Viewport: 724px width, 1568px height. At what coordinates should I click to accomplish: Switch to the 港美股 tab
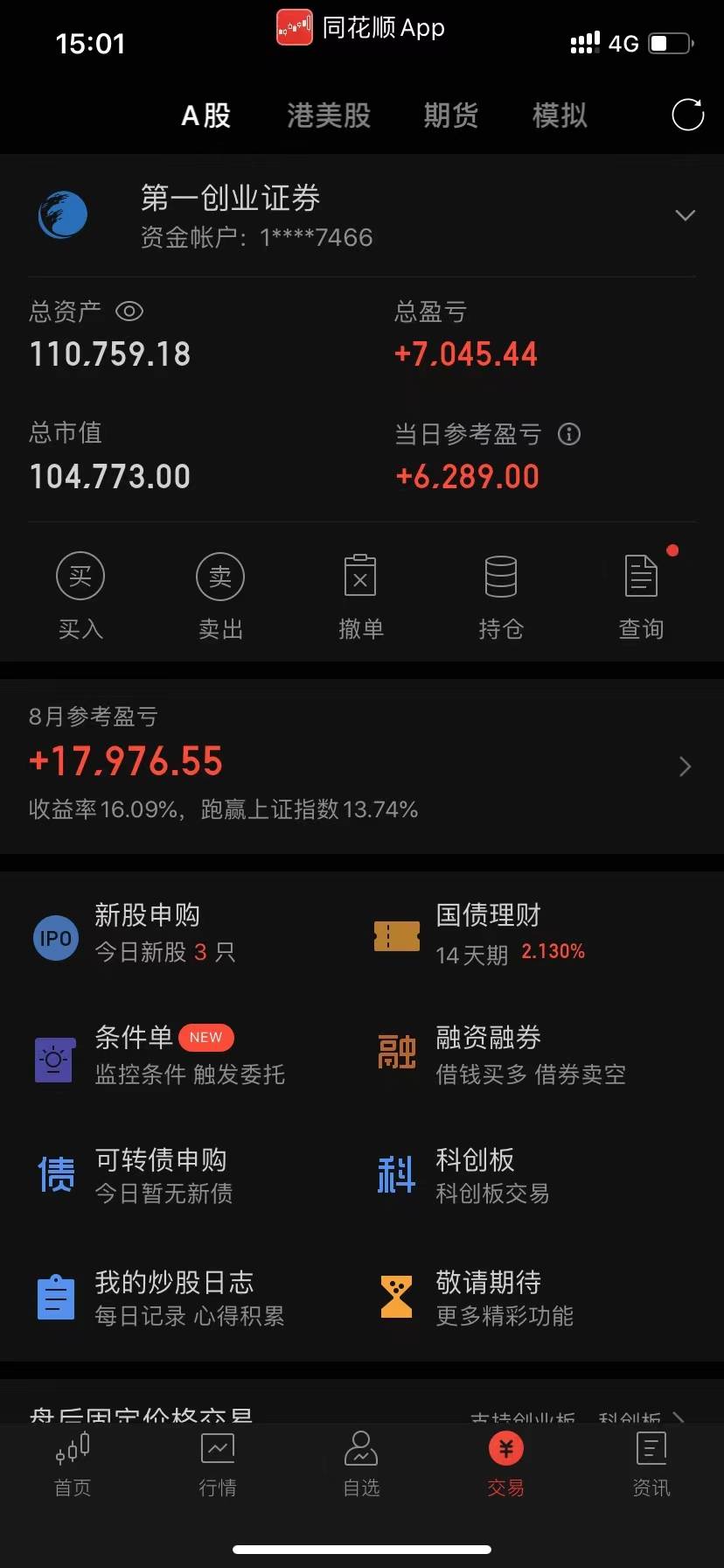point(329,115)
